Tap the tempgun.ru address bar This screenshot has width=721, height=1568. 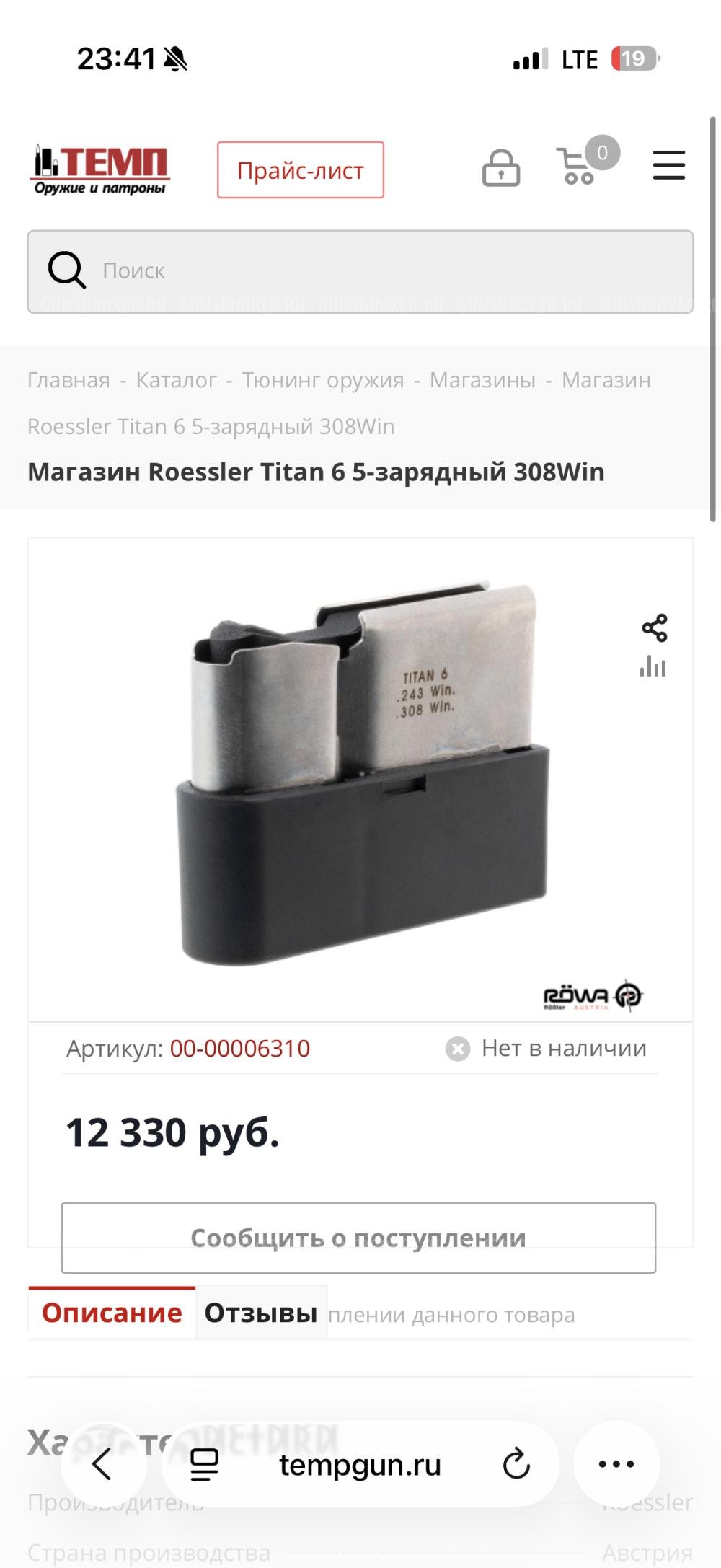[x=360, y=1464]
